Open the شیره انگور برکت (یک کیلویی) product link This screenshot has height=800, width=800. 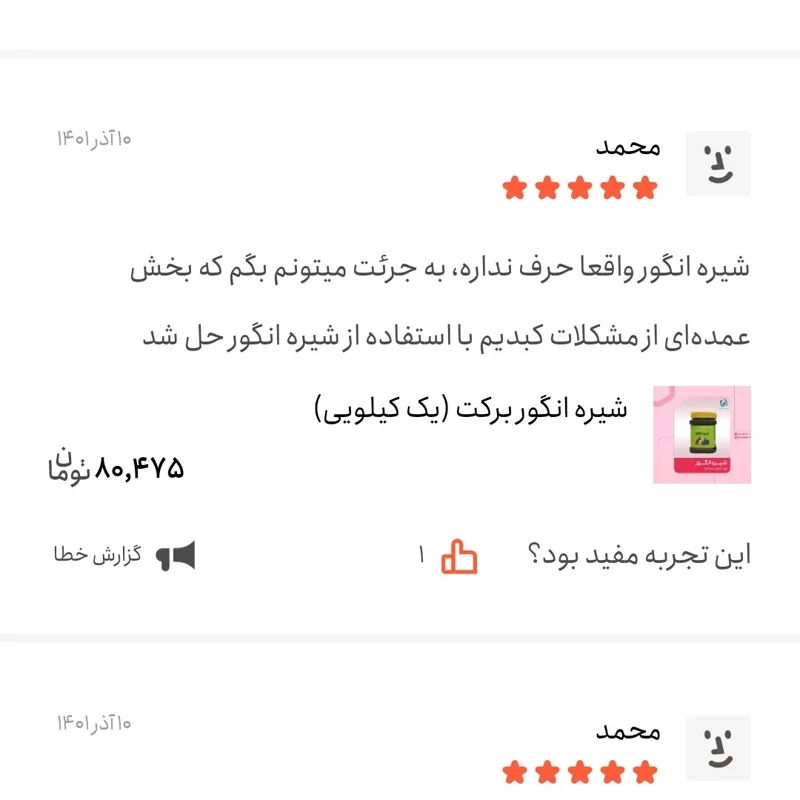pyautogui.click(x=471, y=409)
